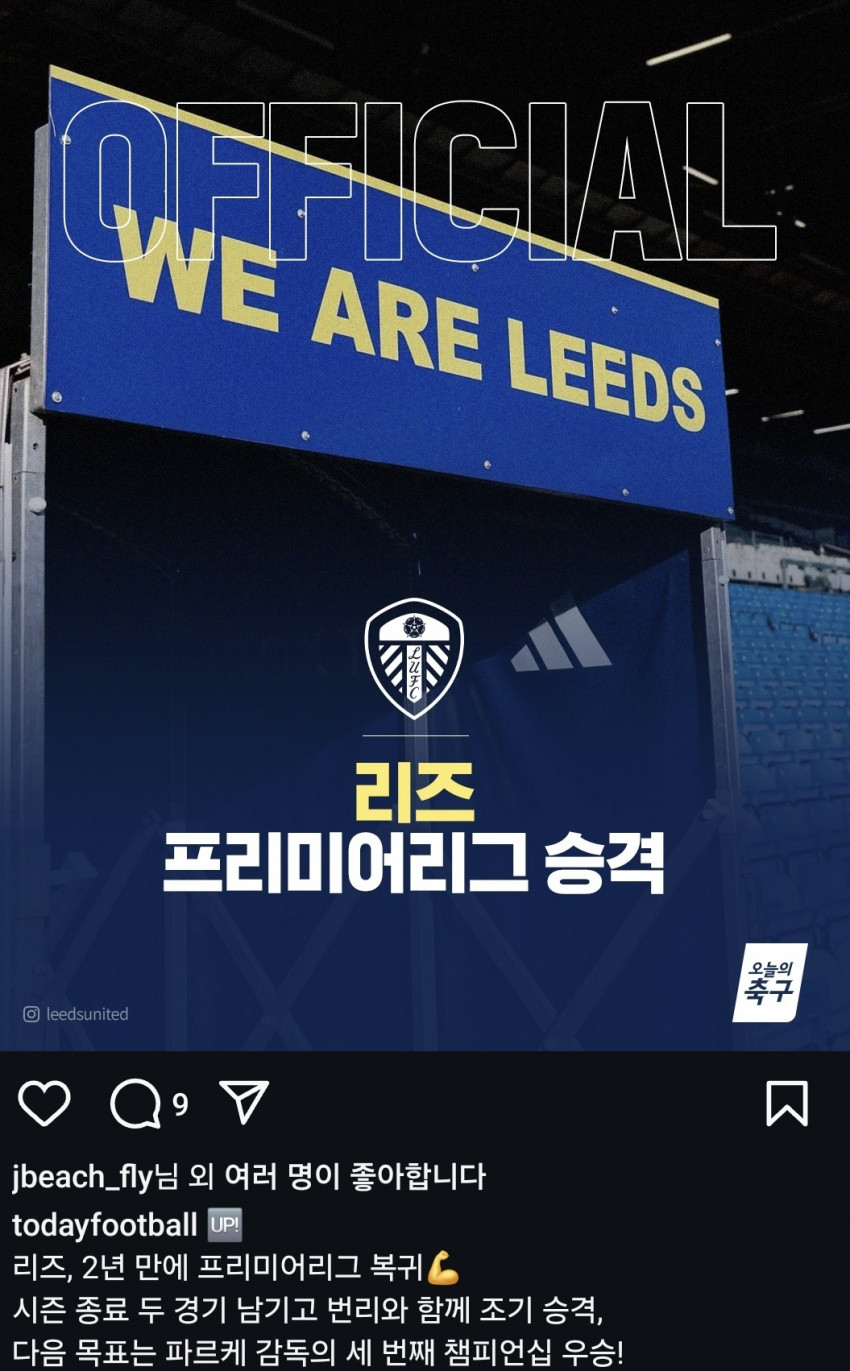This screenshot has width=850, height=1371.
Task: Share the post via paper plane icon
Action: click(x=244, y=1103)
